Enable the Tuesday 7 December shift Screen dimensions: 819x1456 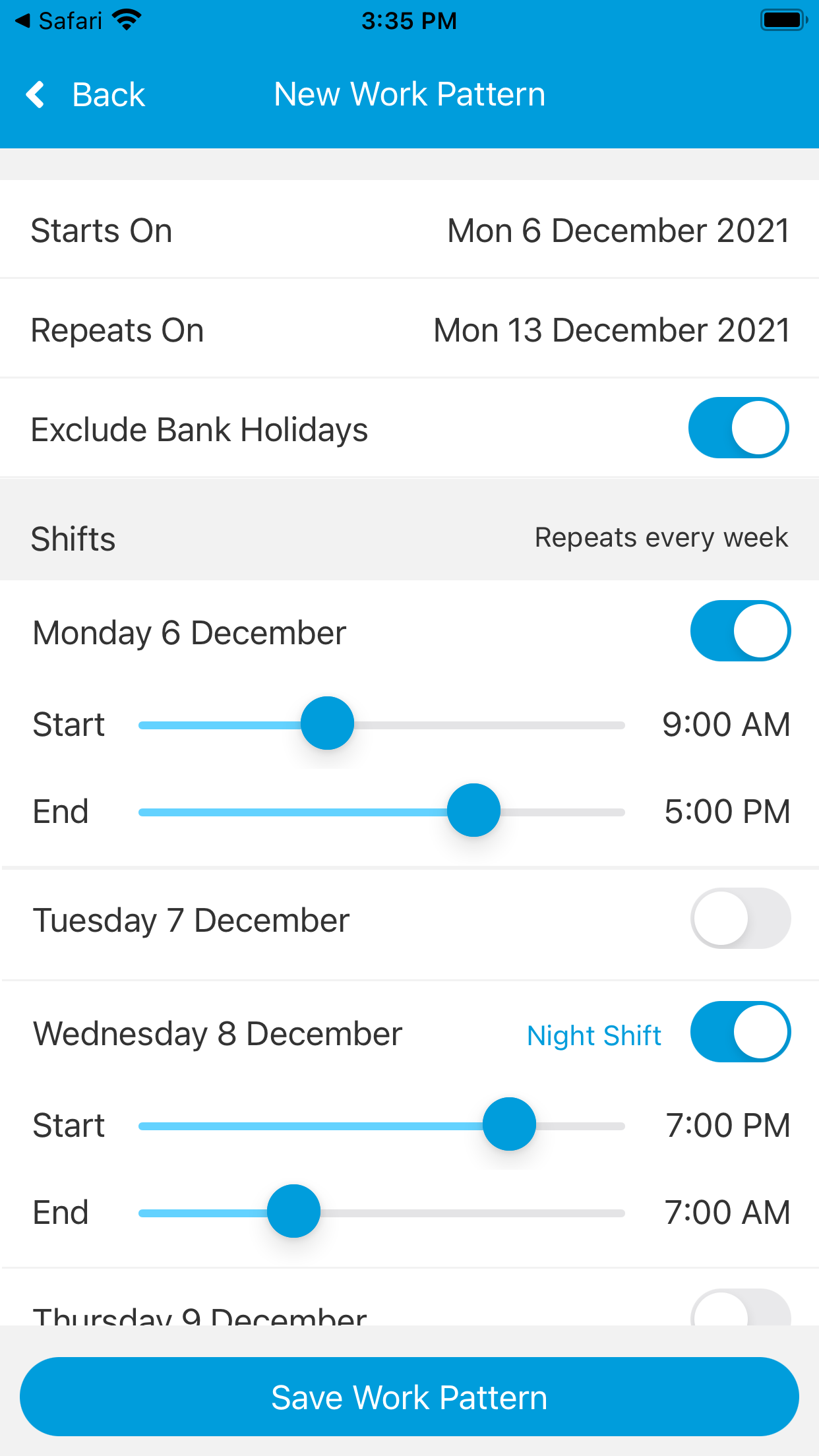740,919
